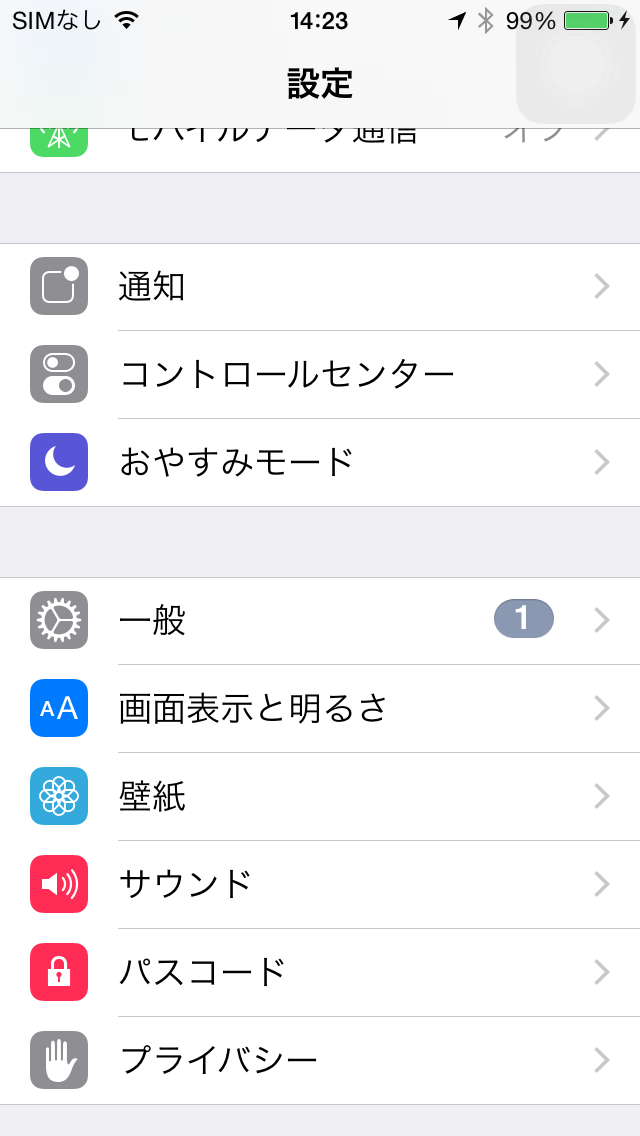
Task: Open the 通知 settings row
Action: point(320,287)
